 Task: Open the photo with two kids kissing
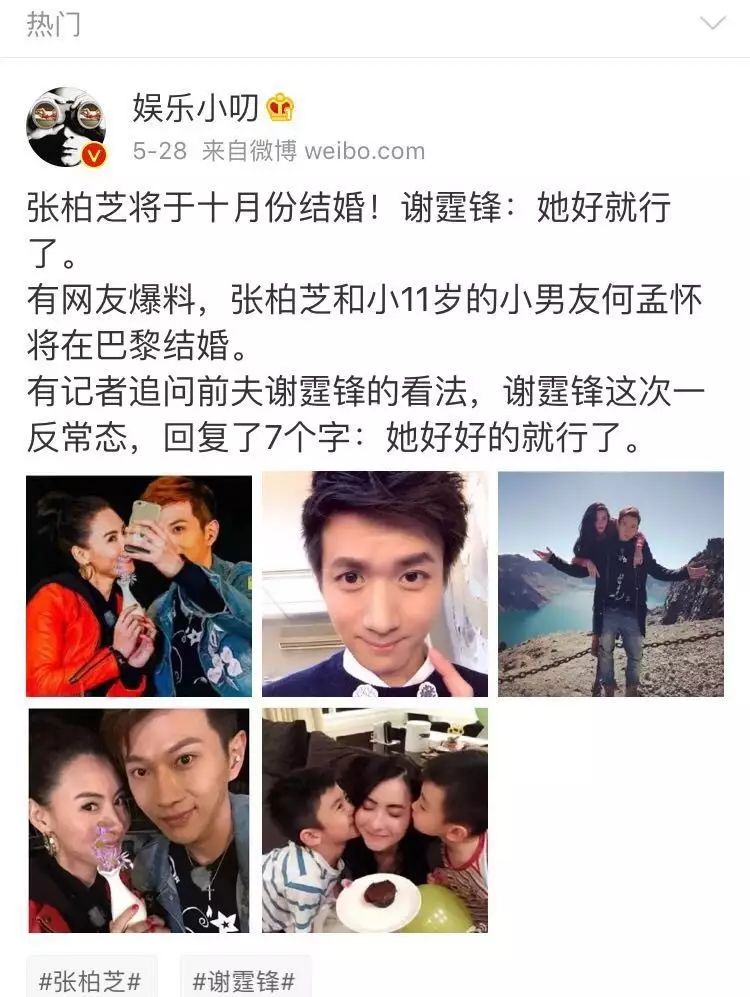(375, 820)
